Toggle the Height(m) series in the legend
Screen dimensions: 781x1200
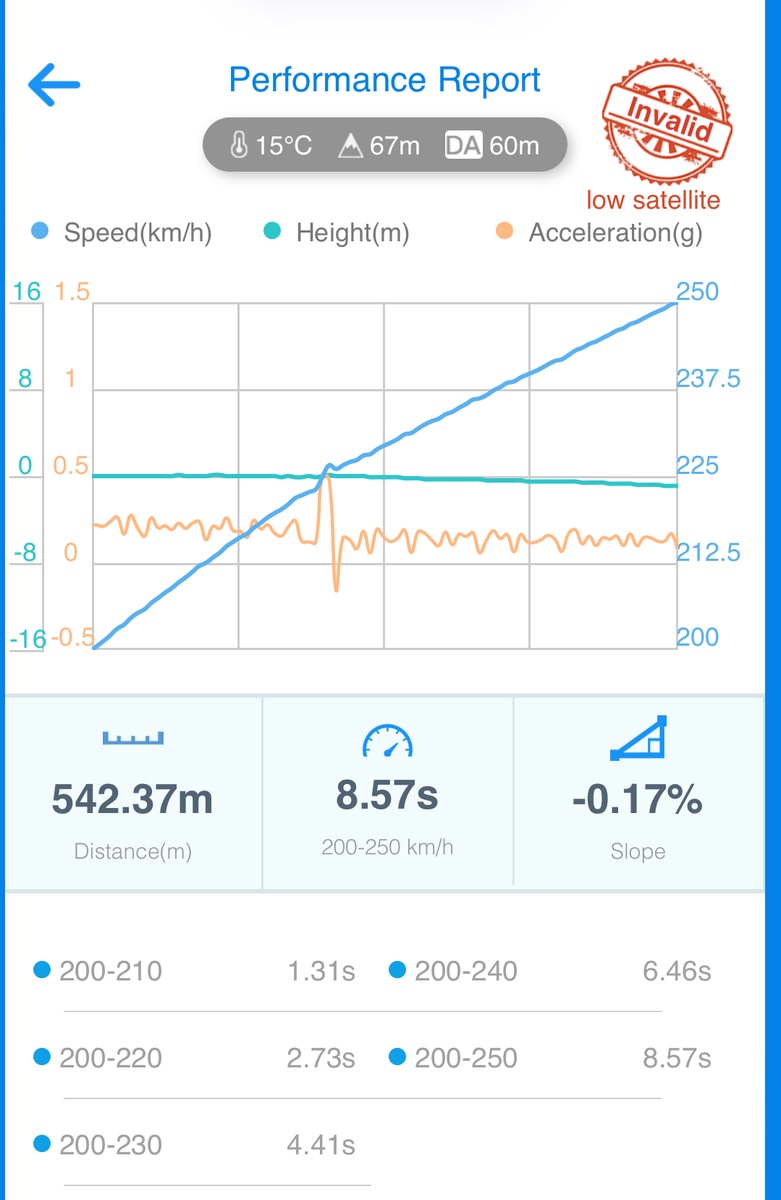338,233
